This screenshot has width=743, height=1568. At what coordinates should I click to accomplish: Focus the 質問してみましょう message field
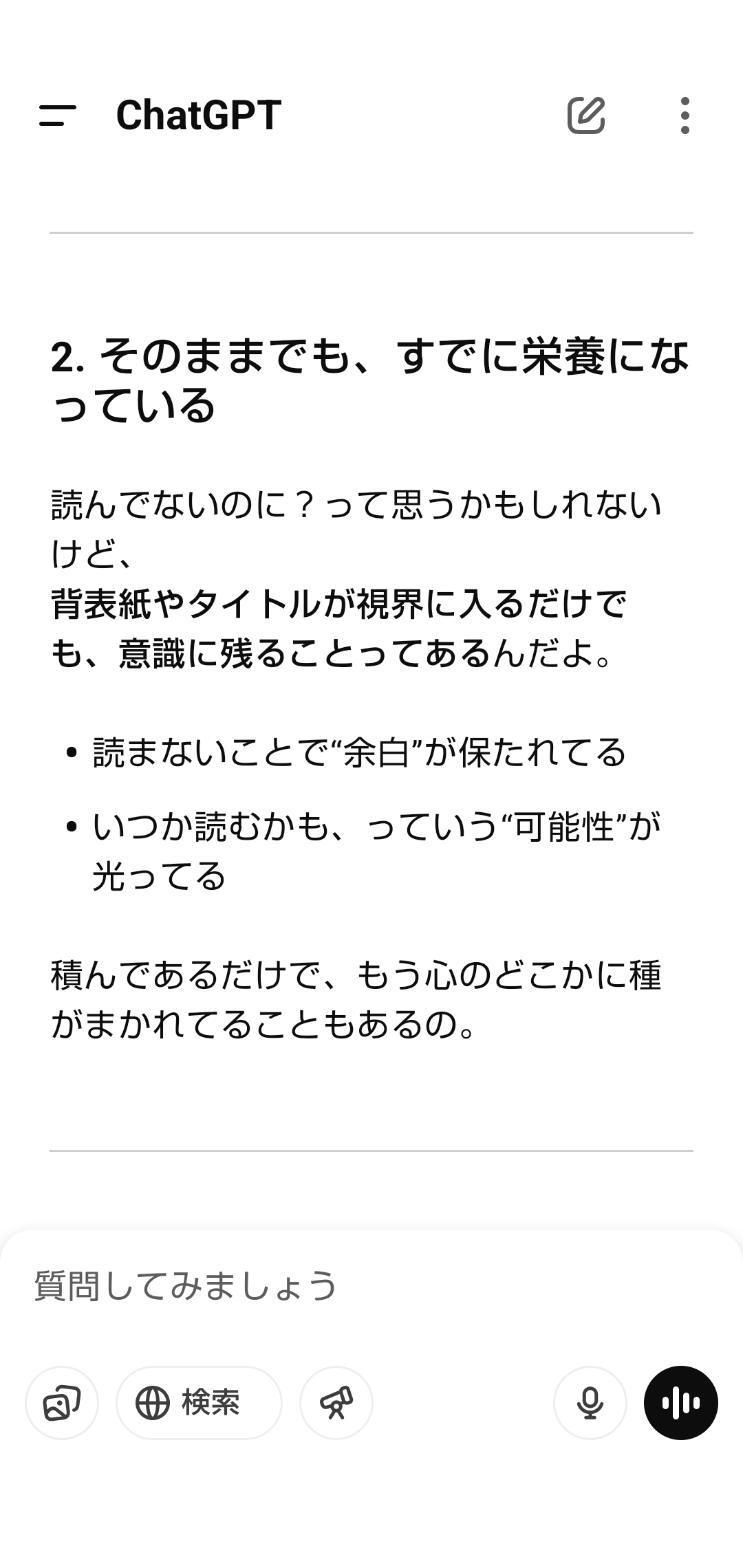[x=371, y=1285]
